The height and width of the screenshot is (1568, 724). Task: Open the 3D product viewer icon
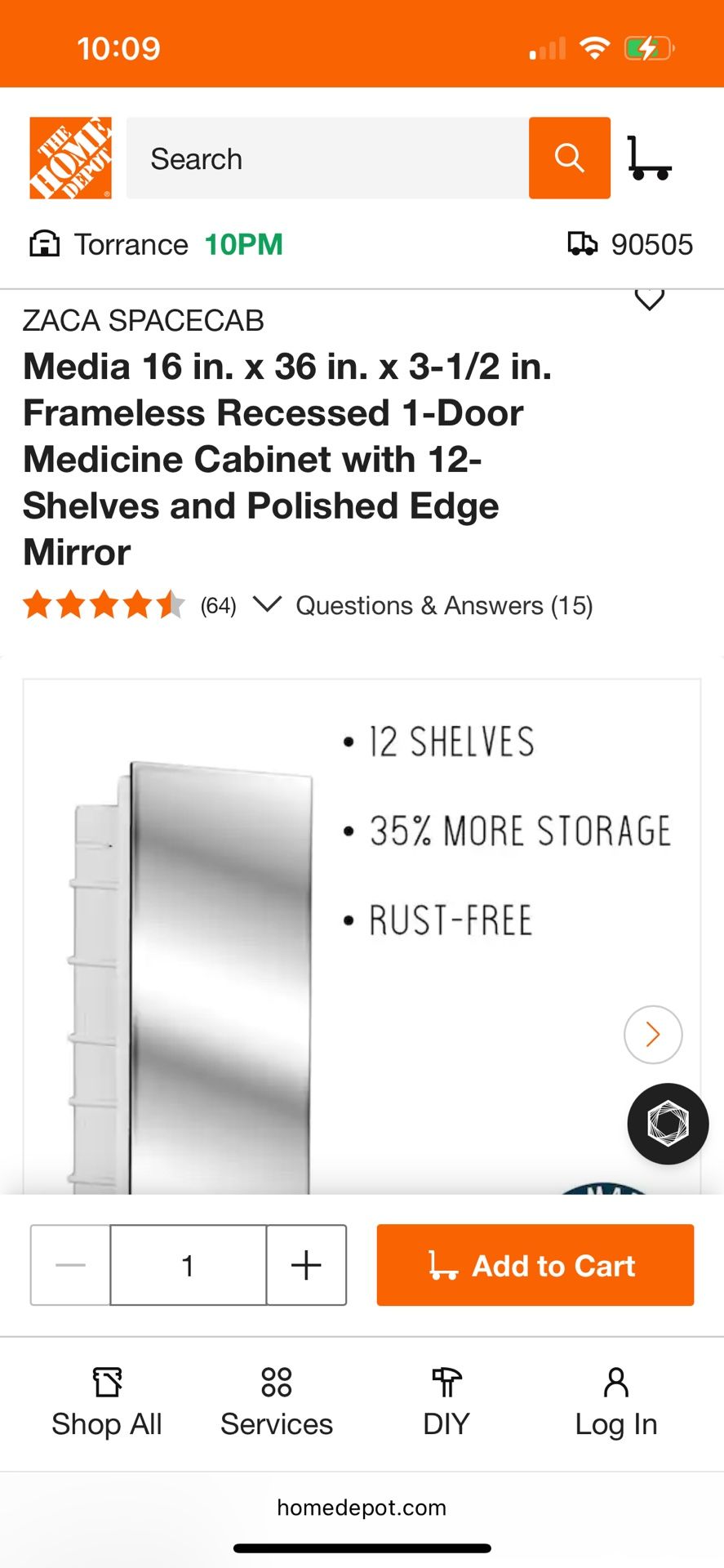pyautogui.click(x=666, y=1123)
